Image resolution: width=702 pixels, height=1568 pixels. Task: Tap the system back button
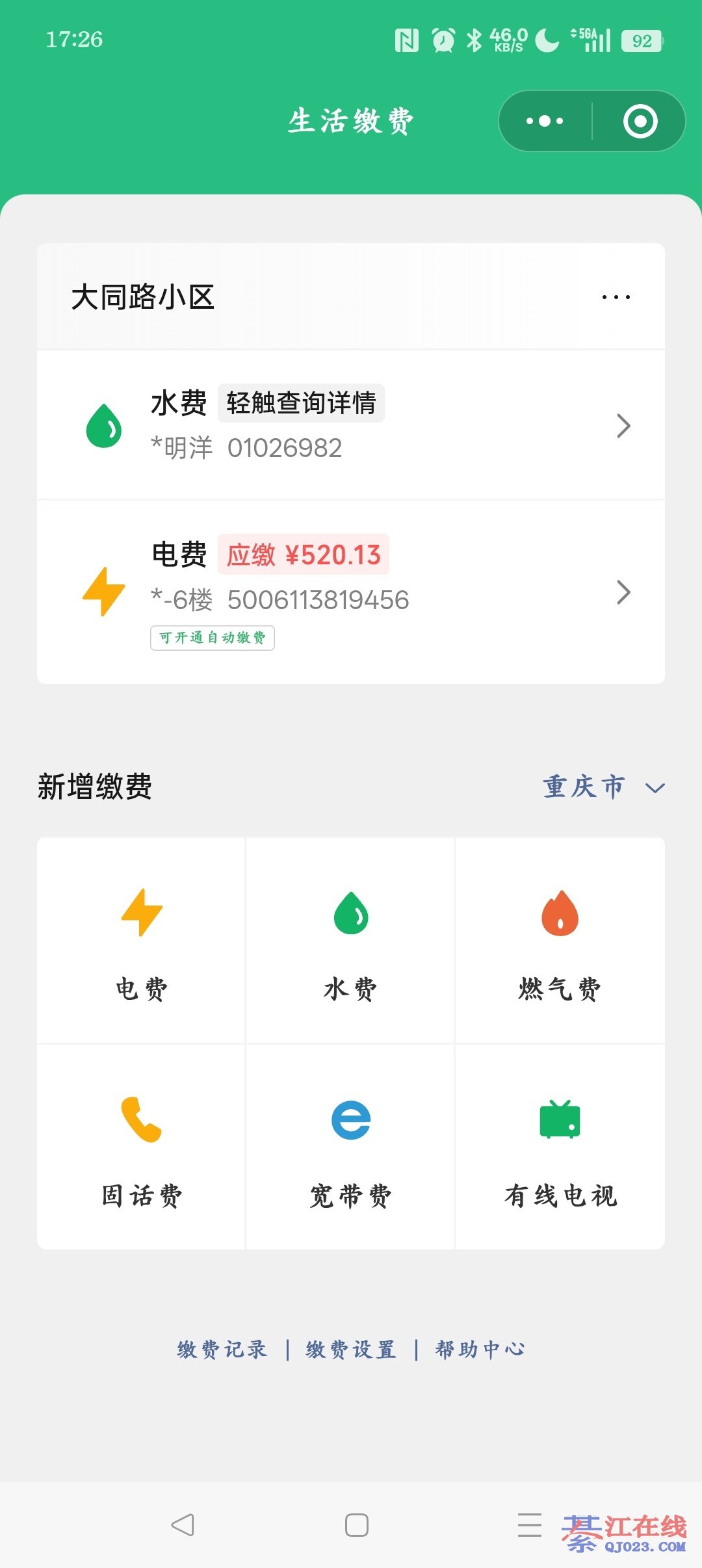[x=183, y=1525]
